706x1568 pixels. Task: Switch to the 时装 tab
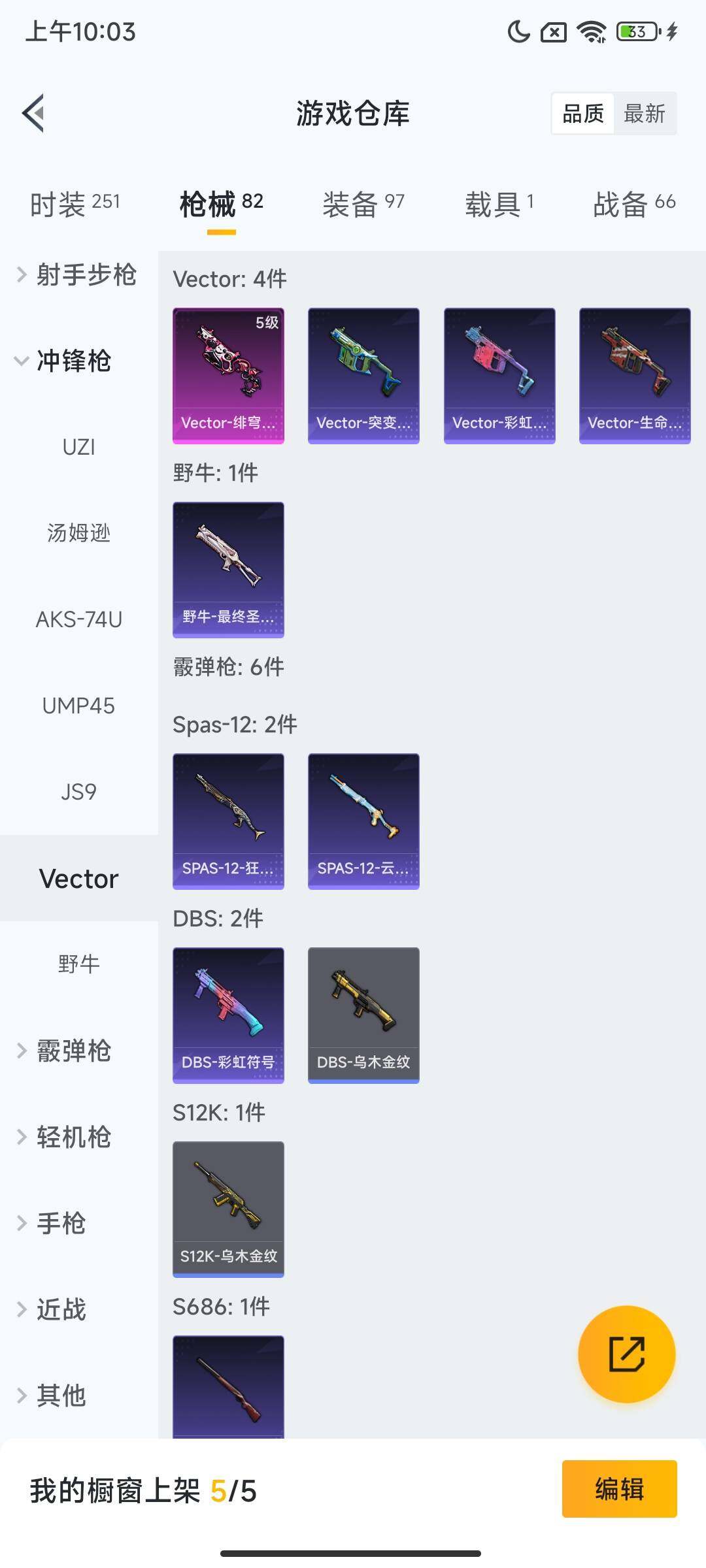pos(75,204)
